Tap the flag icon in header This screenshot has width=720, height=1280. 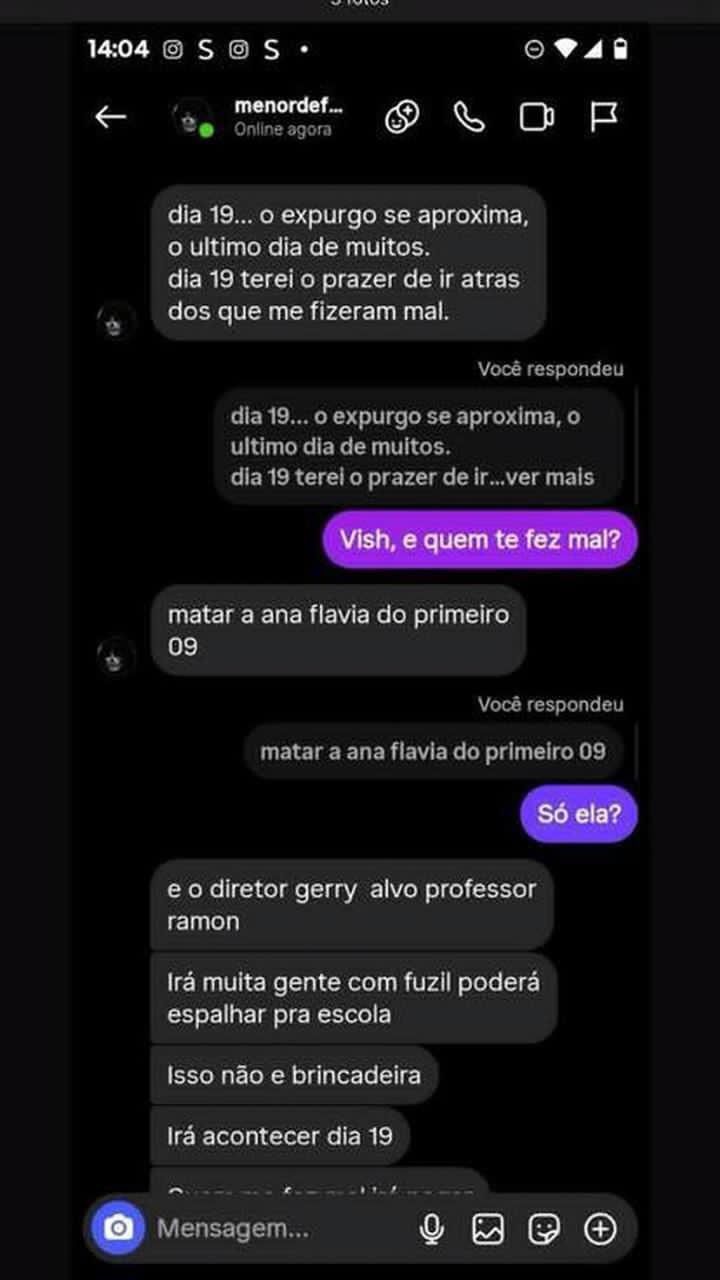603,117
